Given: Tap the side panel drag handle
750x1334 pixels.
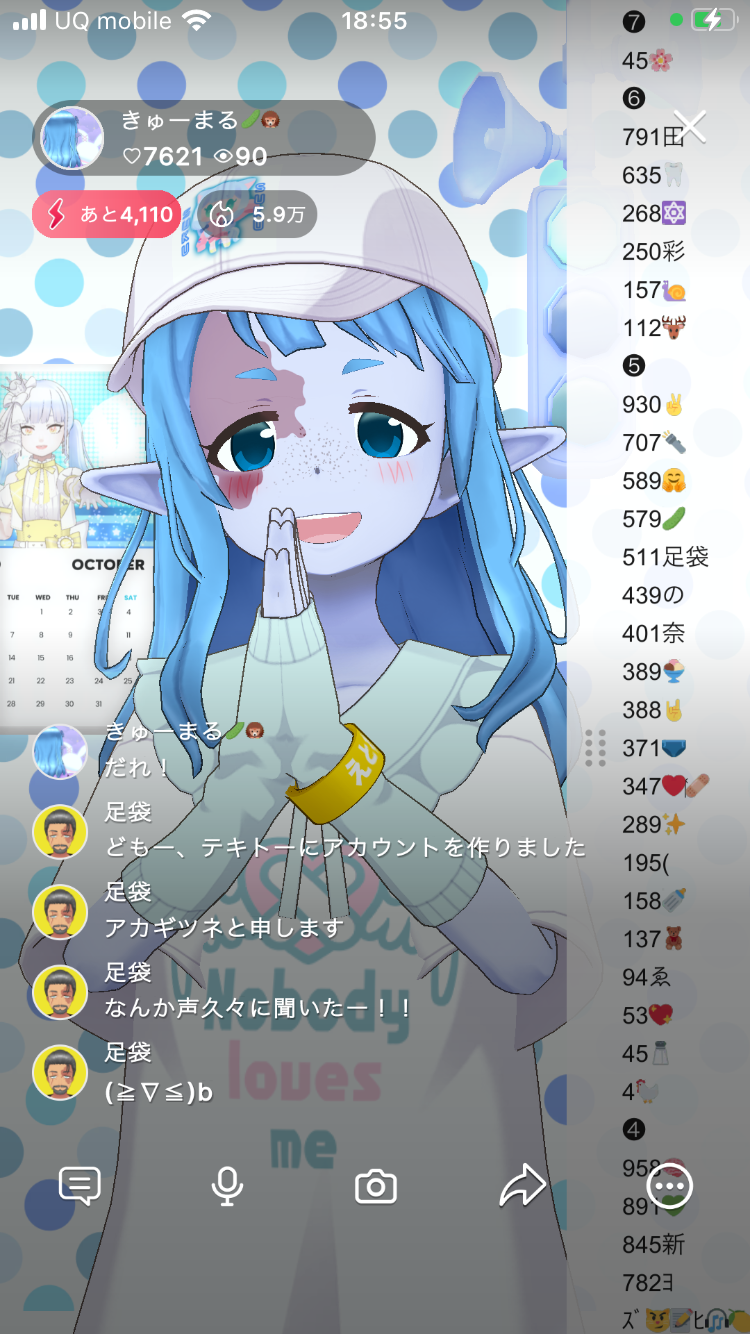Looking at the screenshot, I should pyautogui.click(x=595, y=748).
